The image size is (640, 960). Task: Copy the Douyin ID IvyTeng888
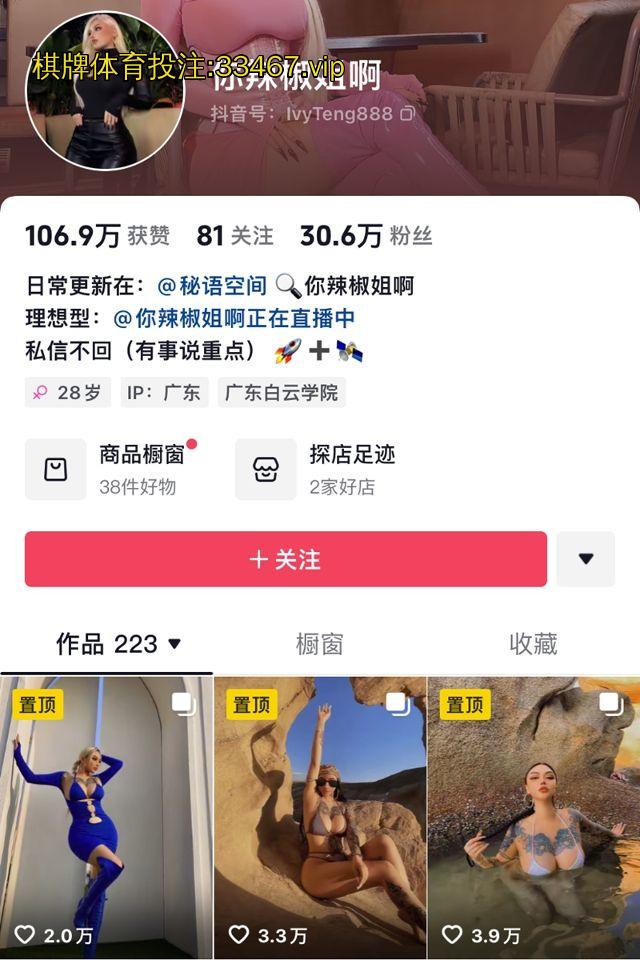click(x=406, y=114)
